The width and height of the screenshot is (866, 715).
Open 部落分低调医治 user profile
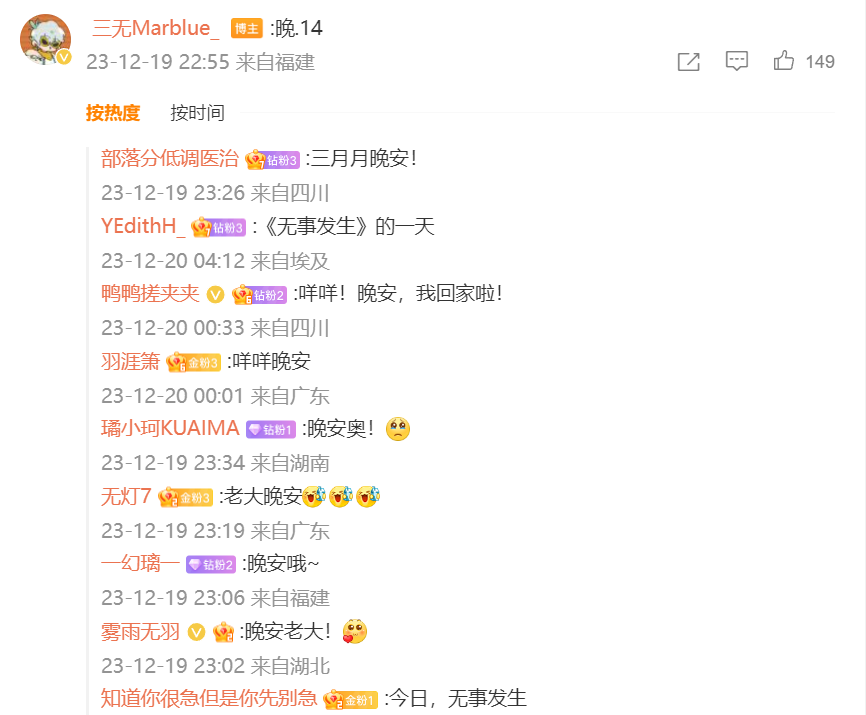[x=169, y=158]
